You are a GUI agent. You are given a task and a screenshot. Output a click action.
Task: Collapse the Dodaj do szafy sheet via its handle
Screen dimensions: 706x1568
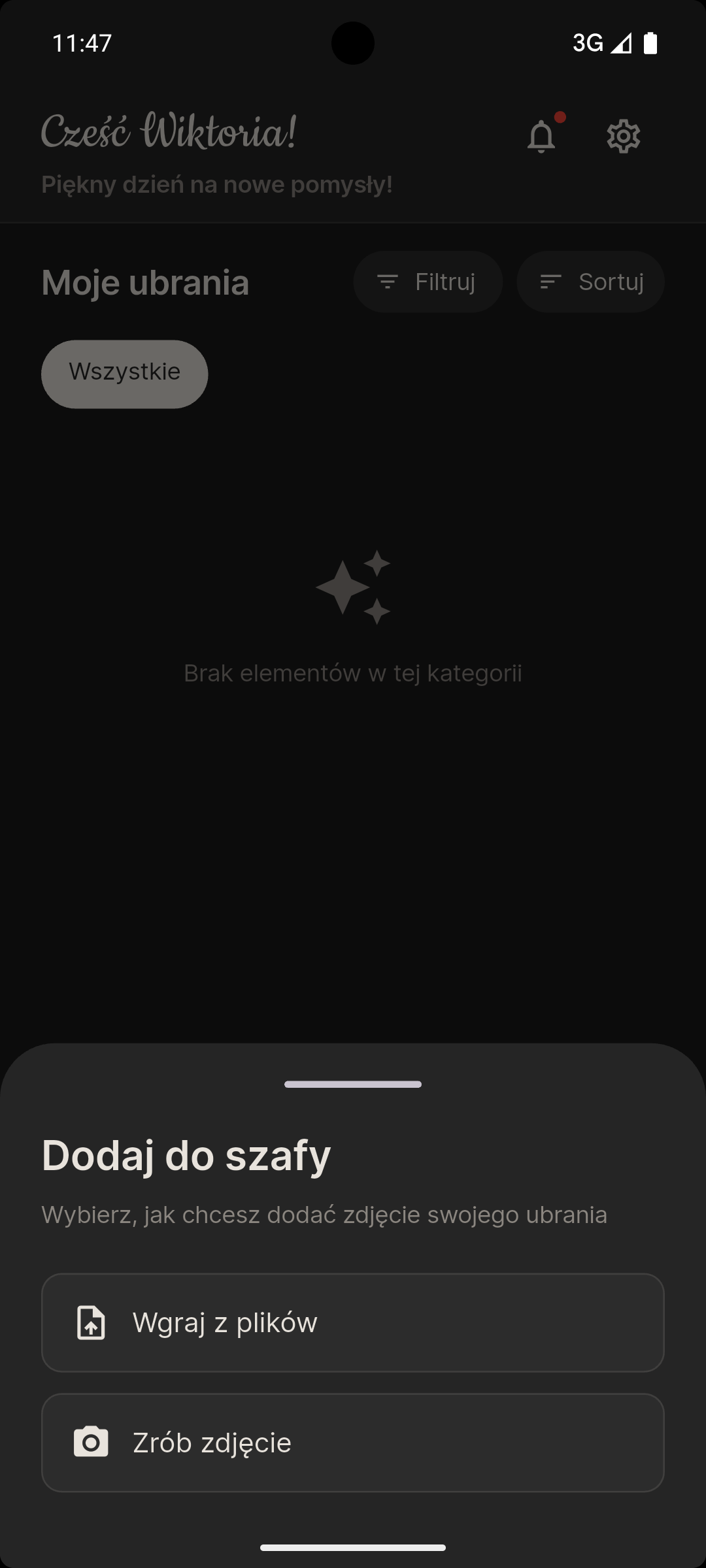point(353,1084)
